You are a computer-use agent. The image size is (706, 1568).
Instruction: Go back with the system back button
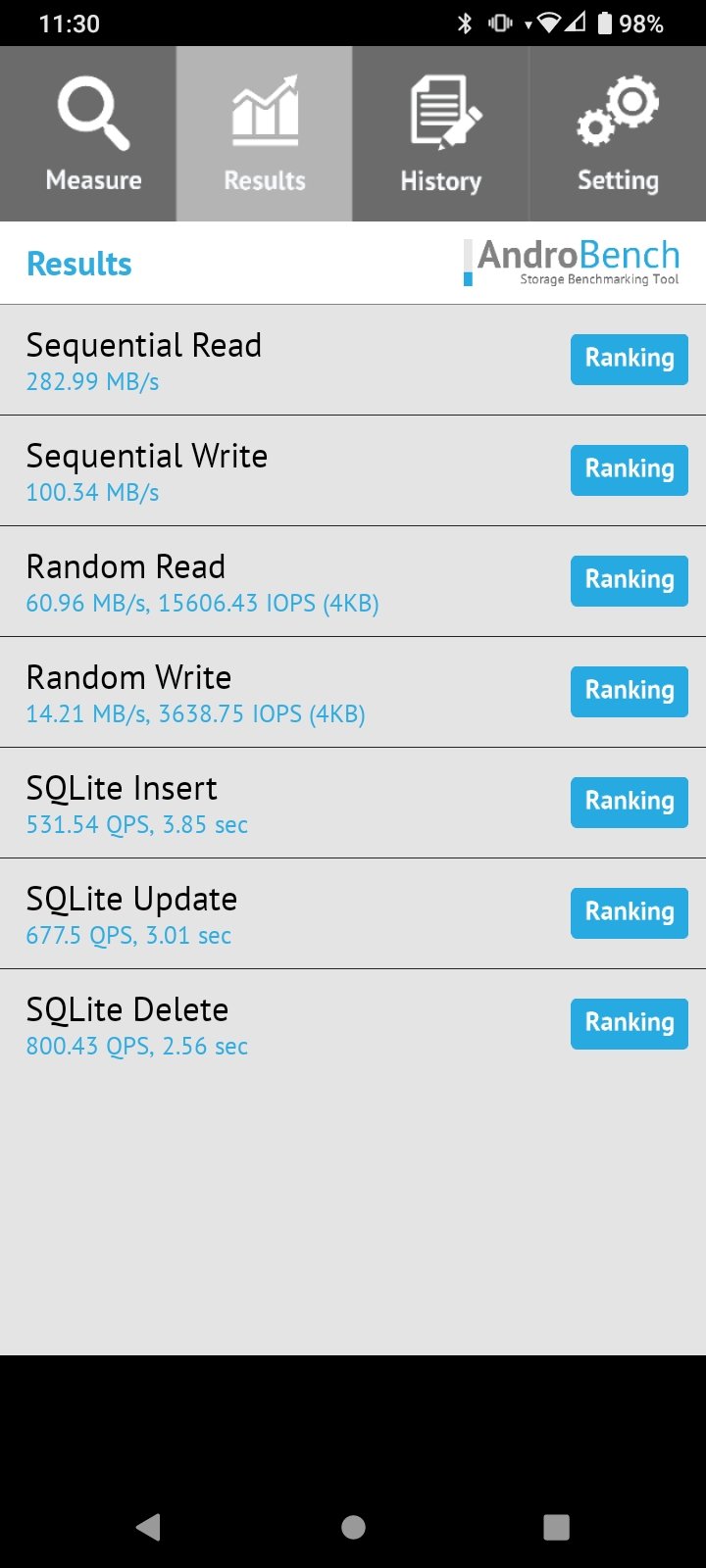click(x=149, y=1527)
